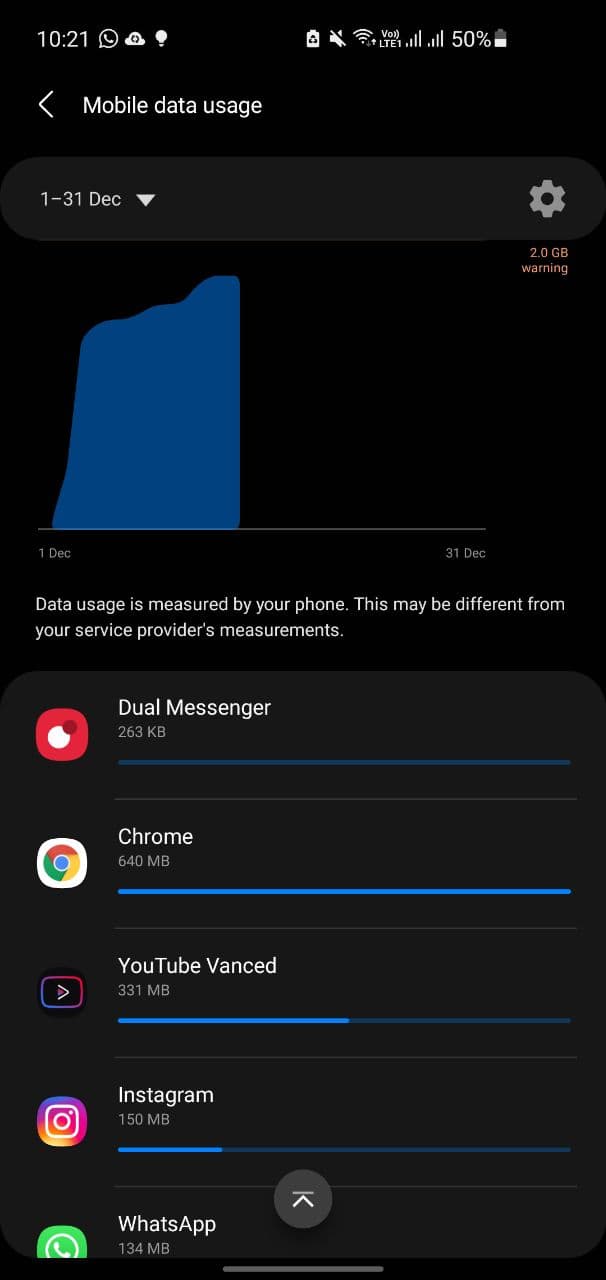
Task: Open YouTube Vanced data usage details
Action: [x=303, y=993]
